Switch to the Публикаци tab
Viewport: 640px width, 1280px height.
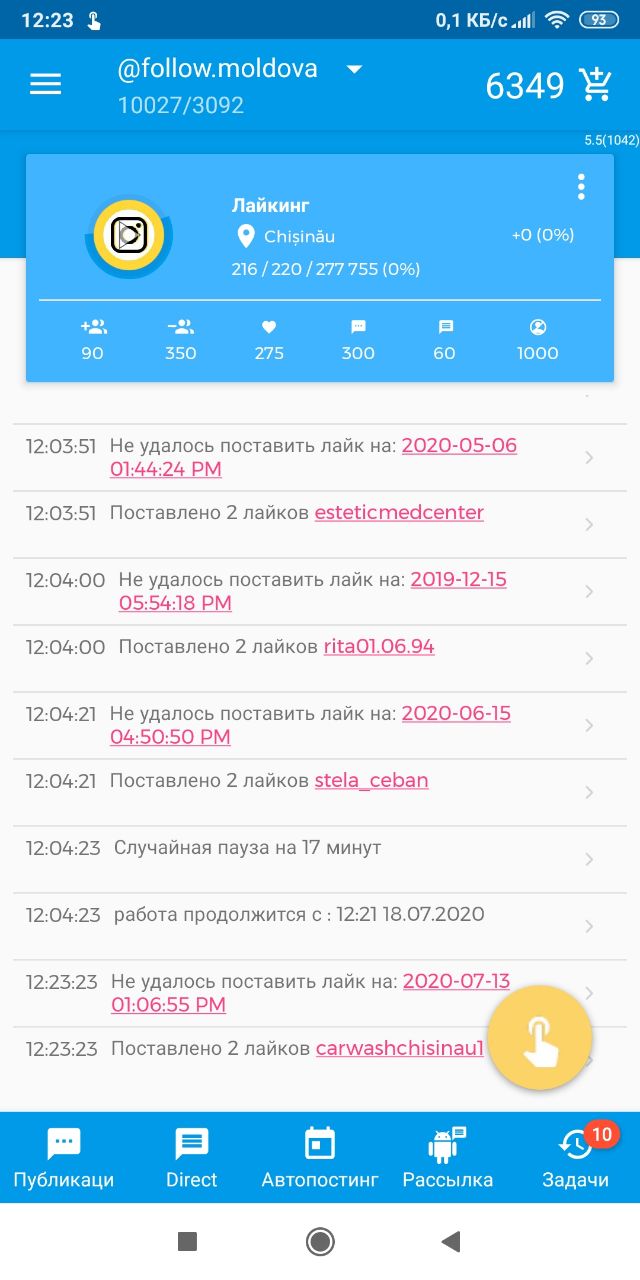pos(64,1158)
